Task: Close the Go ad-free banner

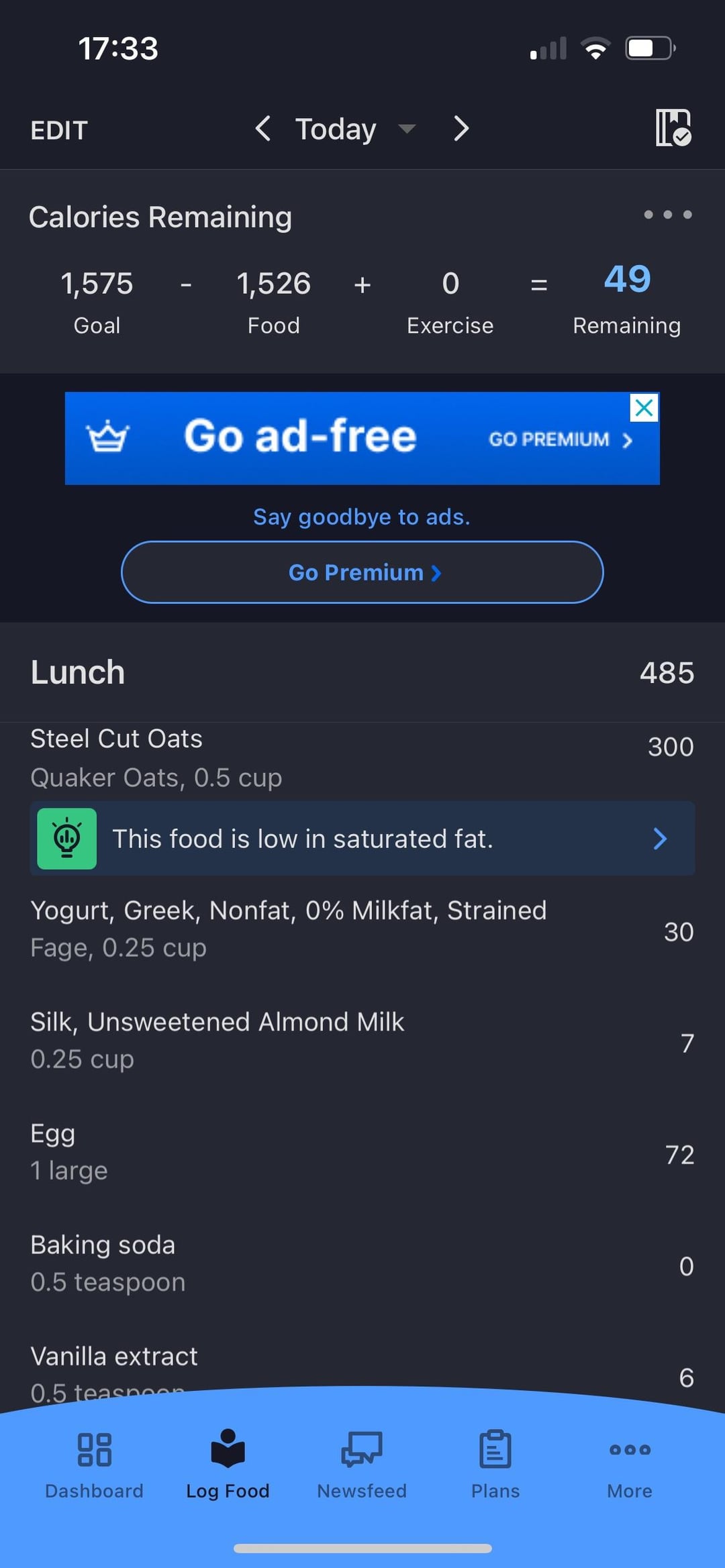Action: tap(644, 407)
